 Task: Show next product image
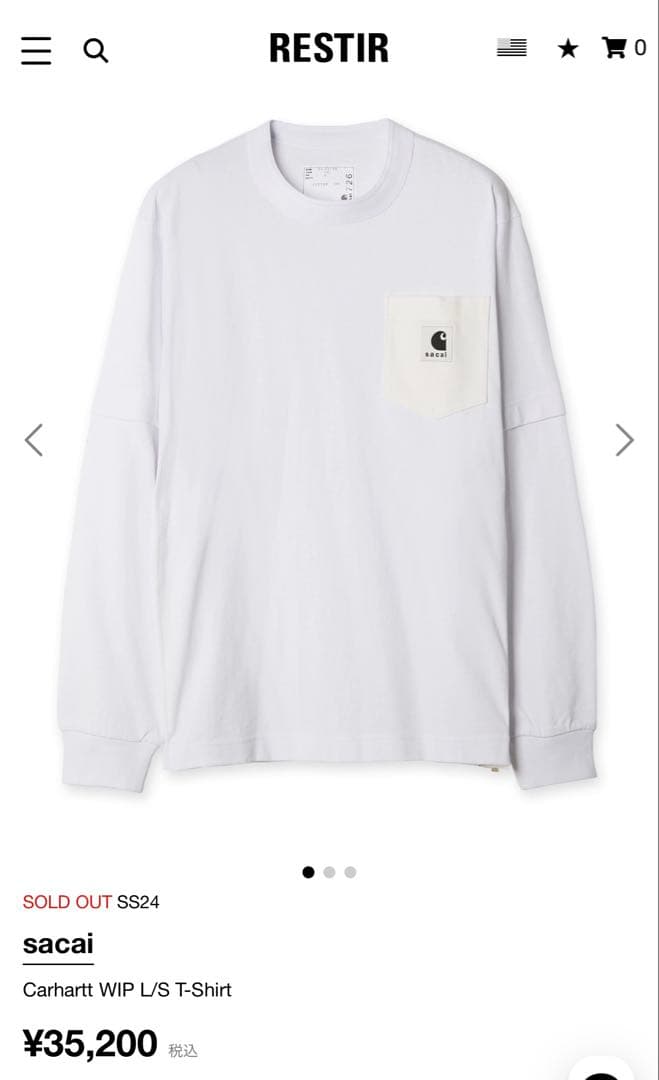click(624, 439)
